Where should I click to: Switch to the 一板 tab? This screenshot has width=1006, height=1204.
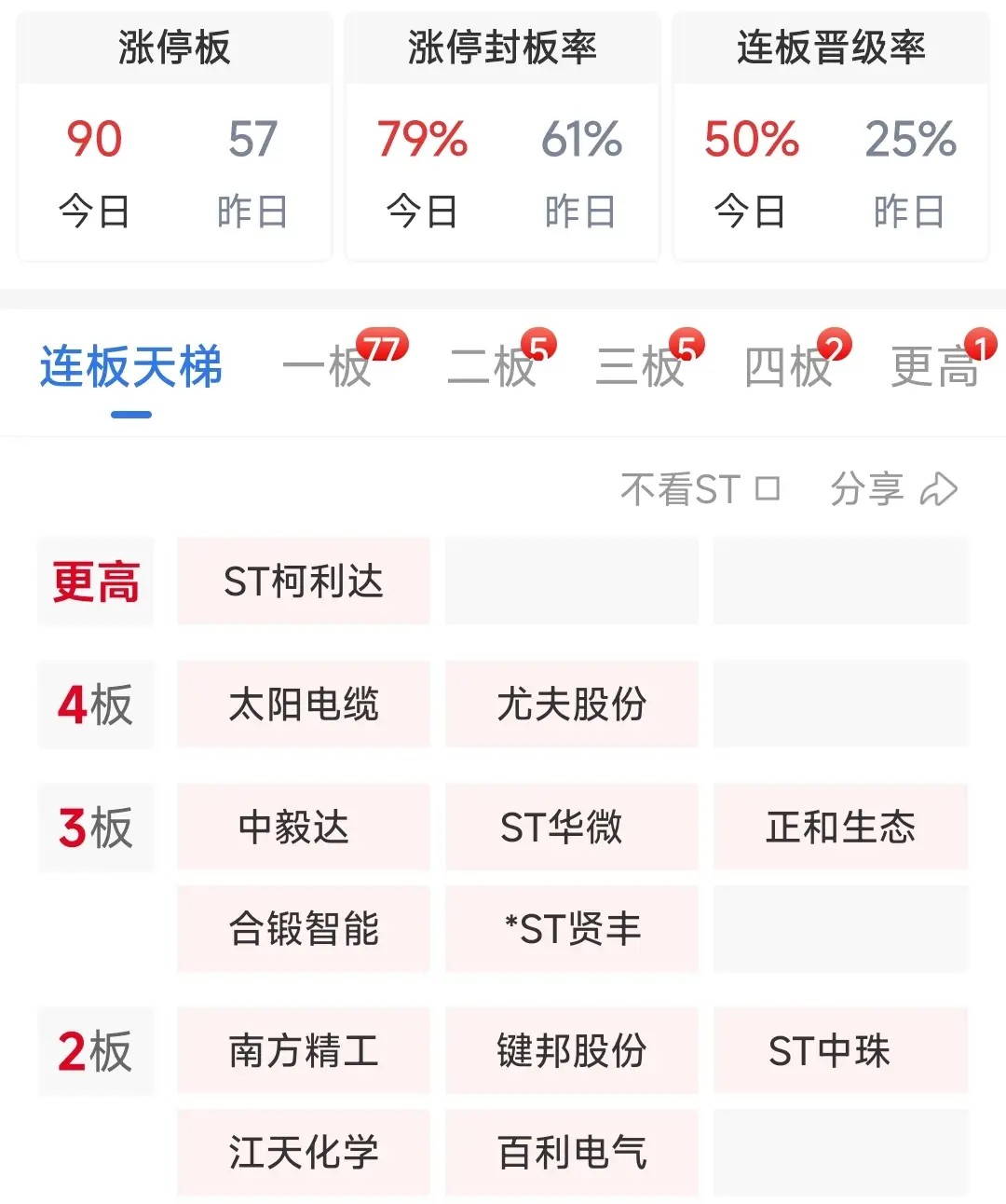pos(328,366)
